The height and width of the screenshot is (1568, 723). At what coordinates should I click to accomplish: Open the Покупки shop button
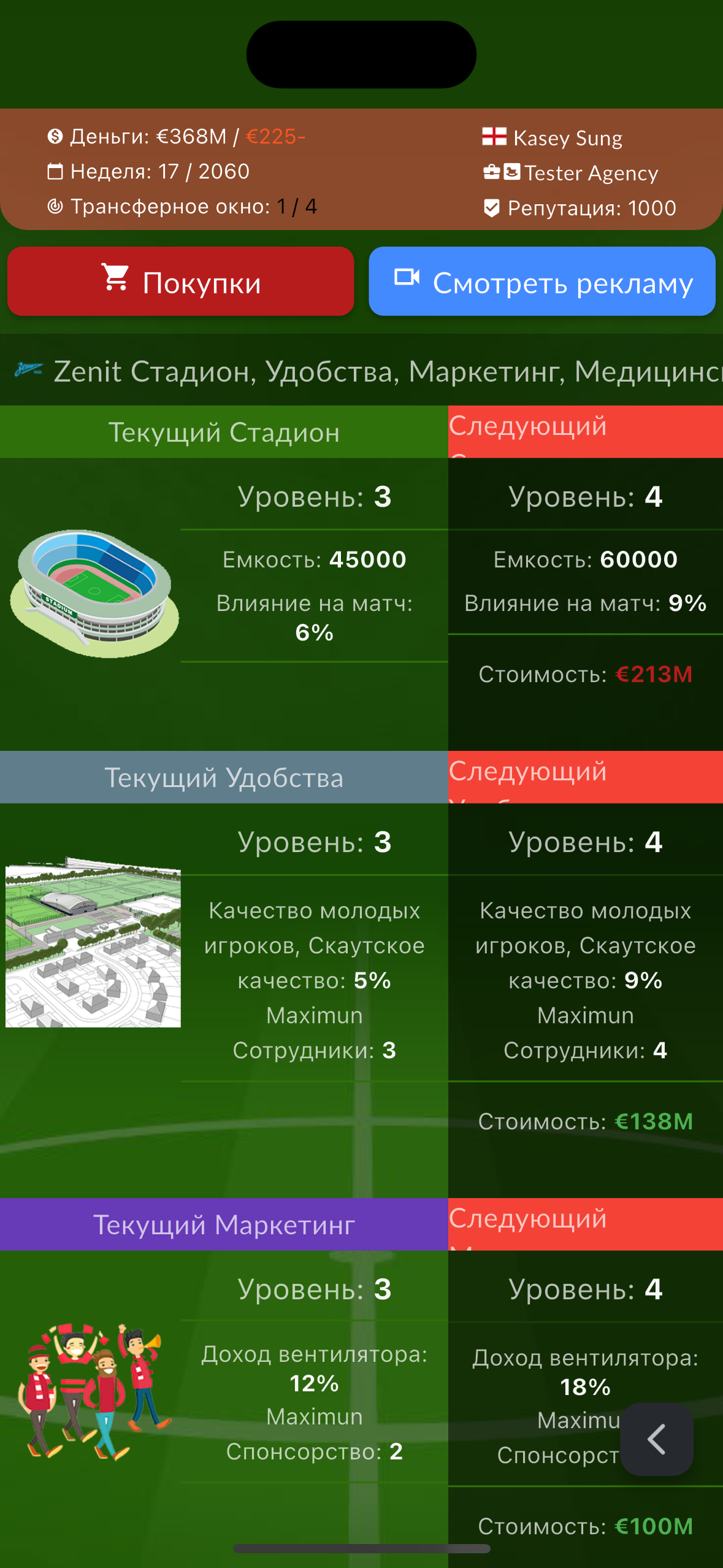click(180, 282)
